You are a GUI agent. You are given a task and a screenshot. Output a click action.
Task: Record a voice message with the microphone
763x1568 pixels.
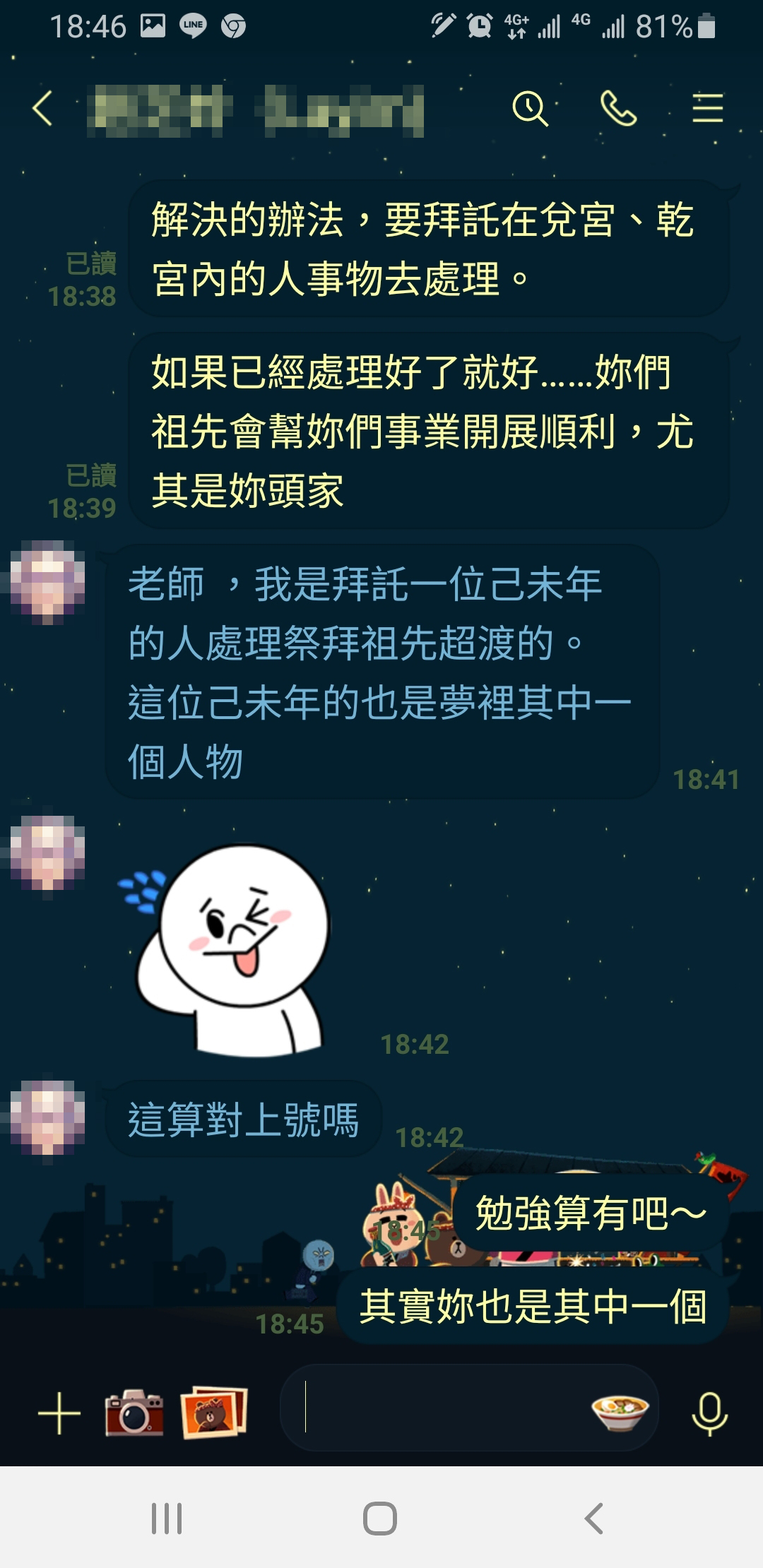tap(709, 1413)
